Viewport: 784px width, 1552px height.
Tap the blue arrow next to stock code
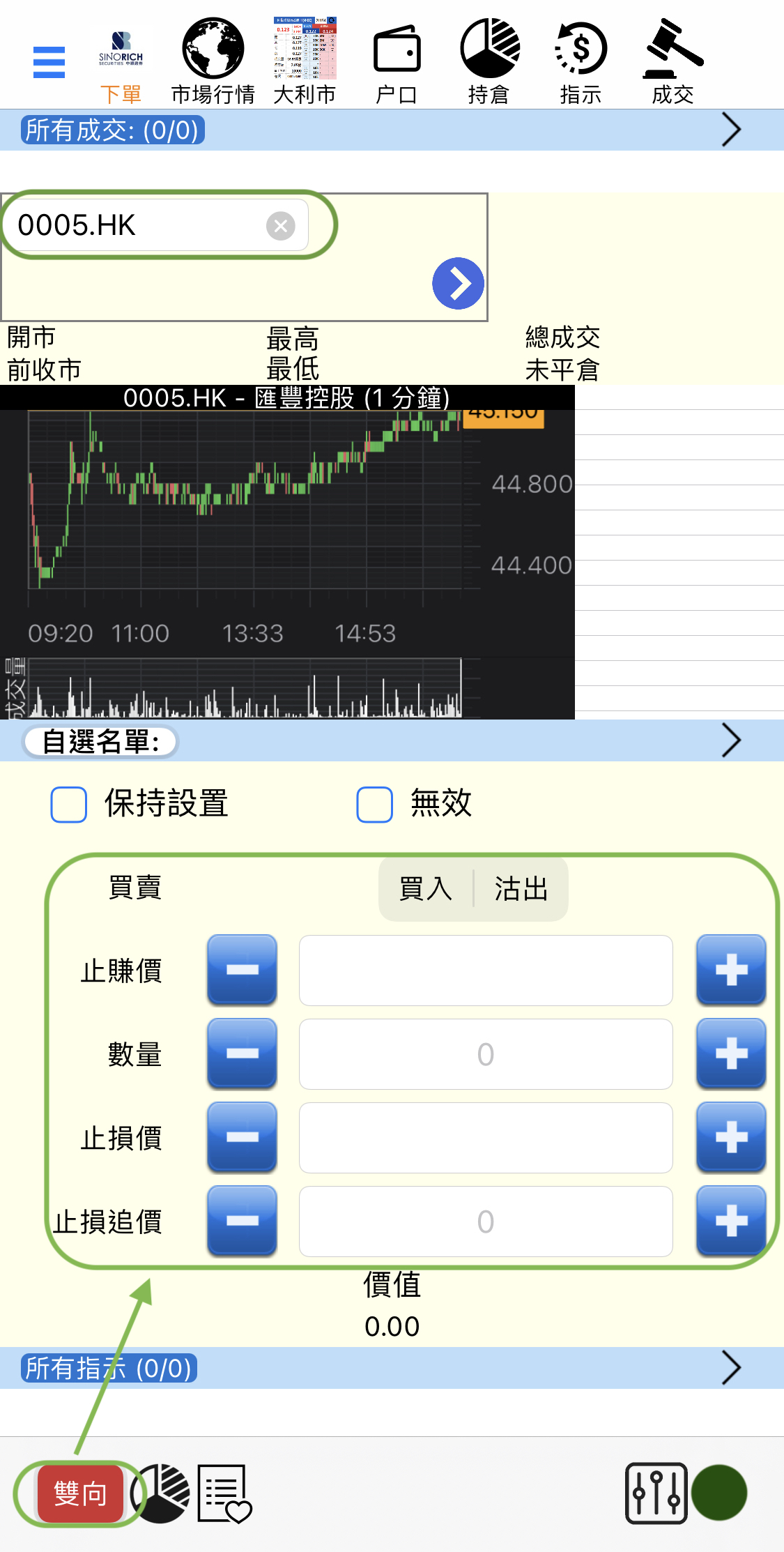[x=458, y=283]
